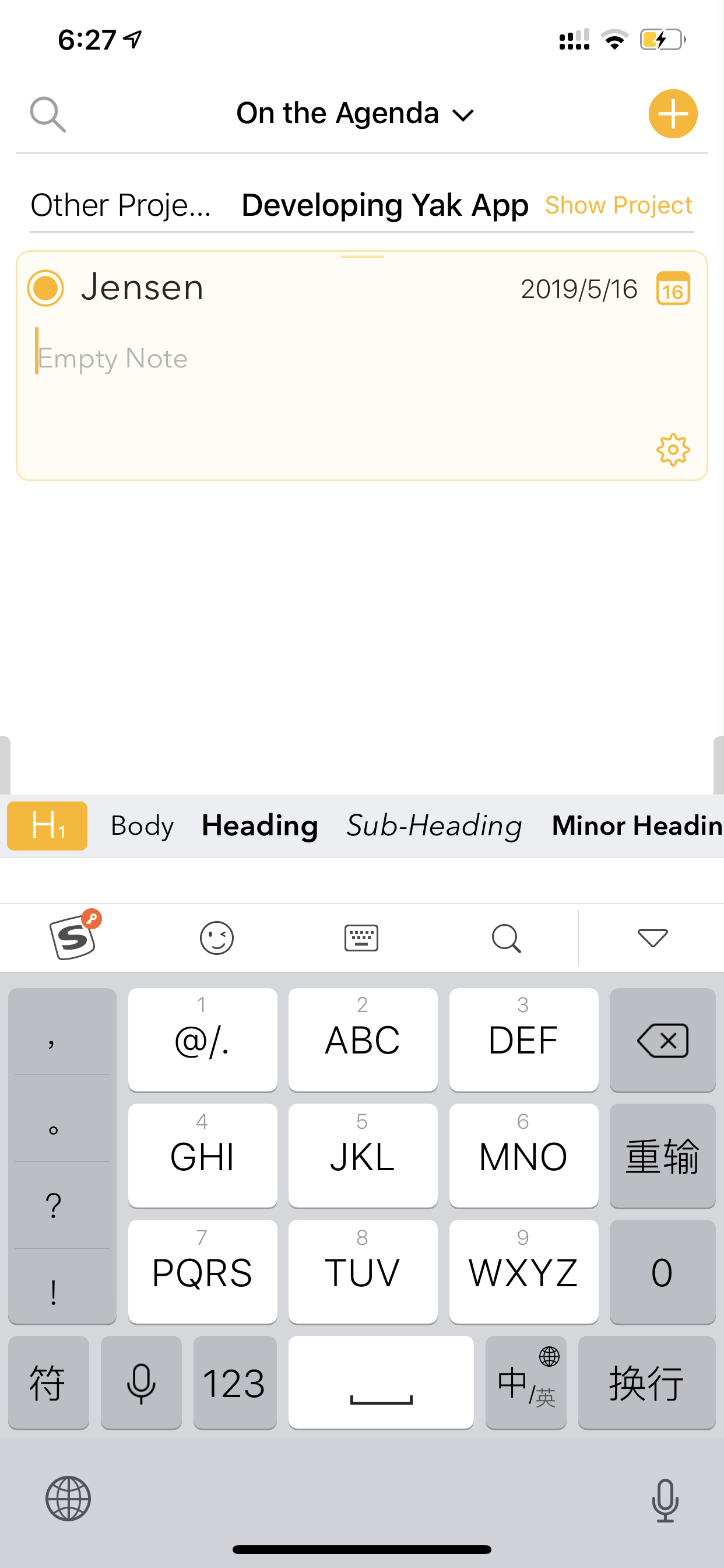724x1568 pixels.
Task: Tap the H1 paragraph style button
Action: tap(47, 826)
